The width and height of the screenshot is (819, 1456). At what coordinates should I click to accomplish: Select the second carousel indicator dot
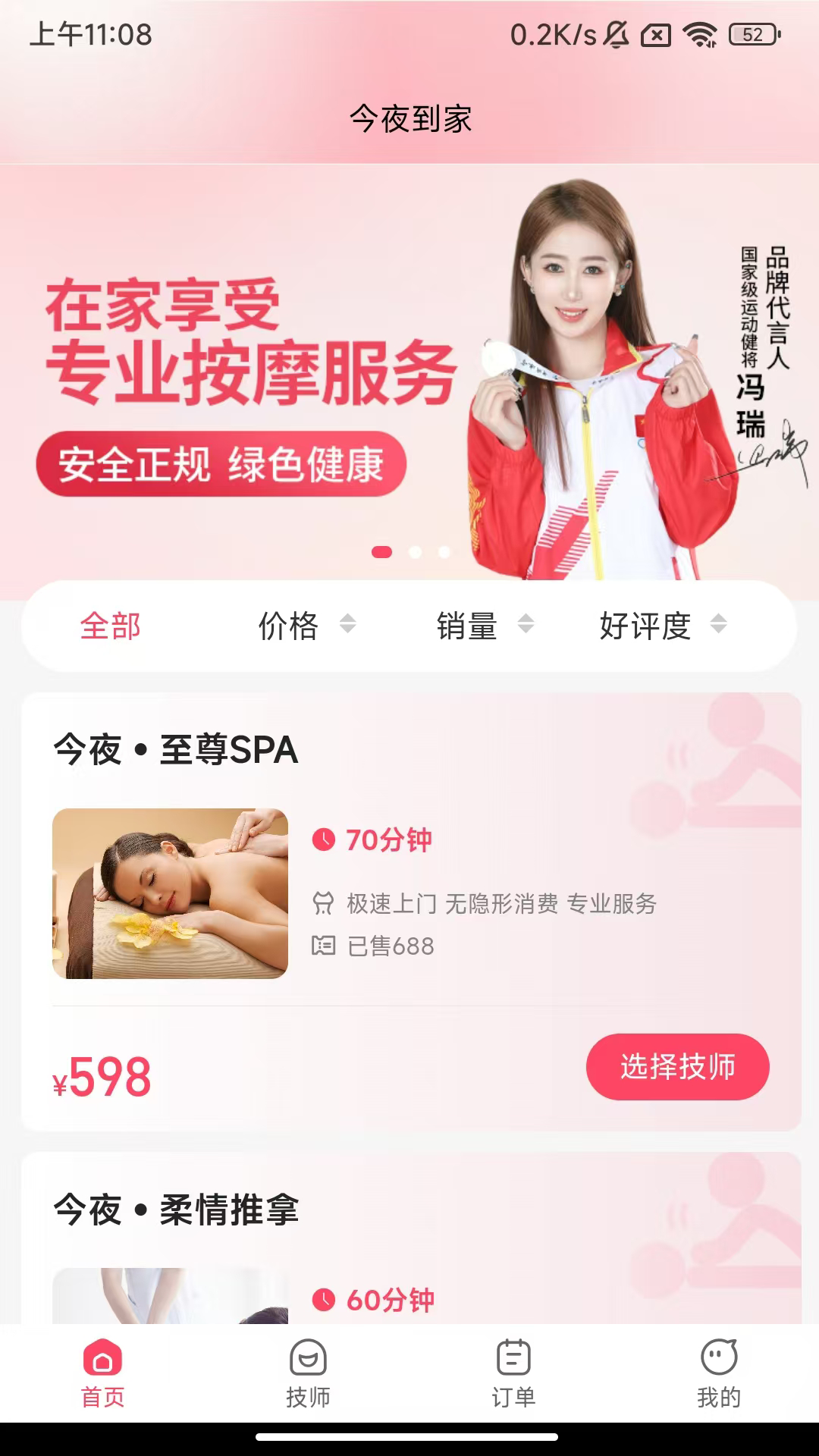tap(415, 552)
